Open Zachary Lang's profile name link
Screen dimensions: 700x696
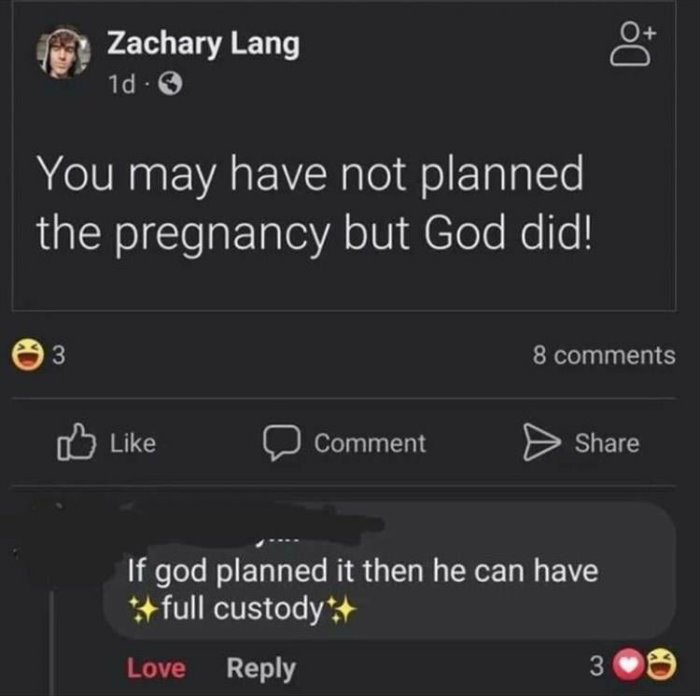(203, 44)
